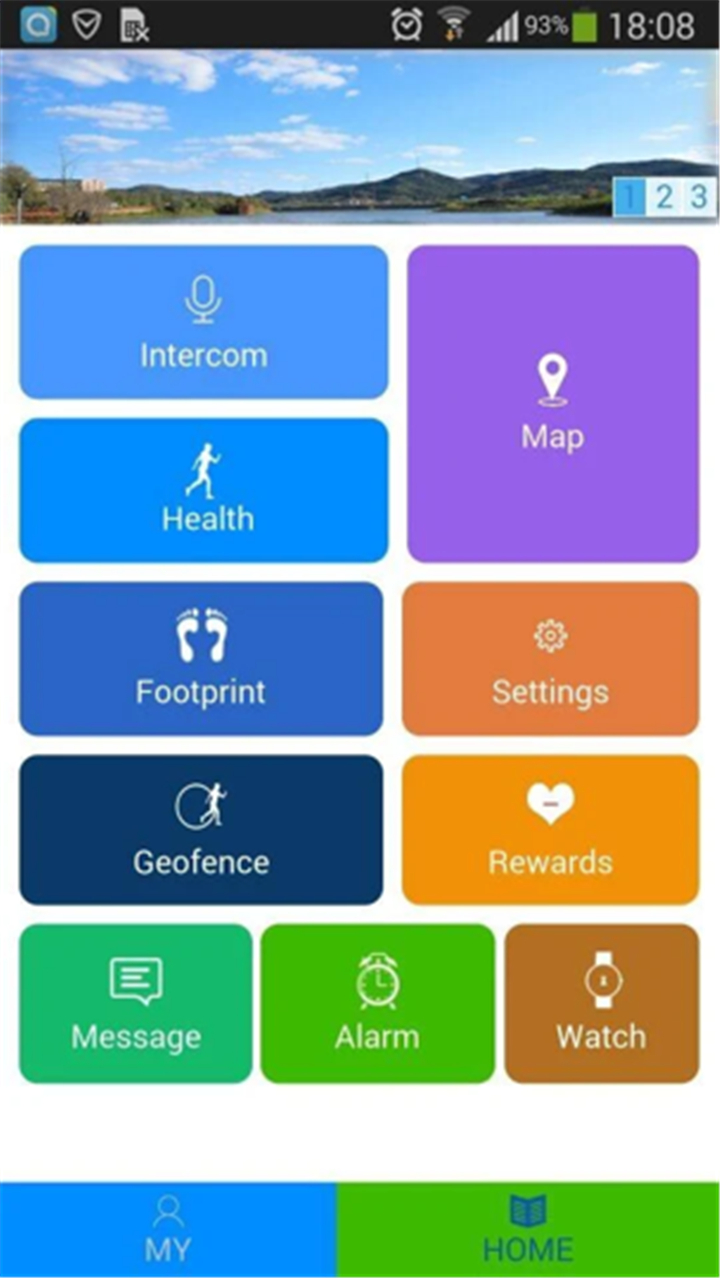Open the orange Settings tile

[551, 659]
